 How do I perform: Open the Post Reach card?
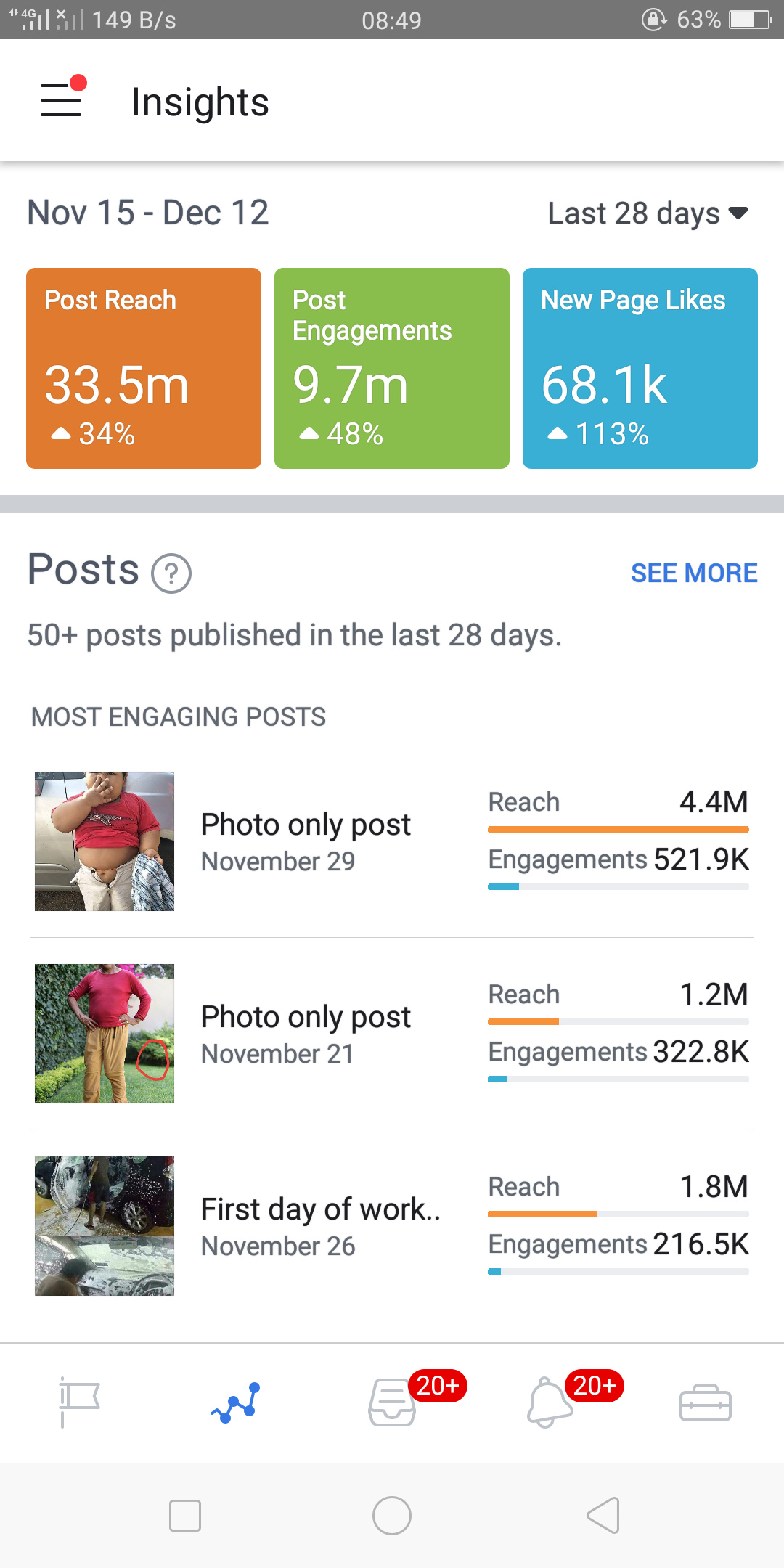coord(144,368)
